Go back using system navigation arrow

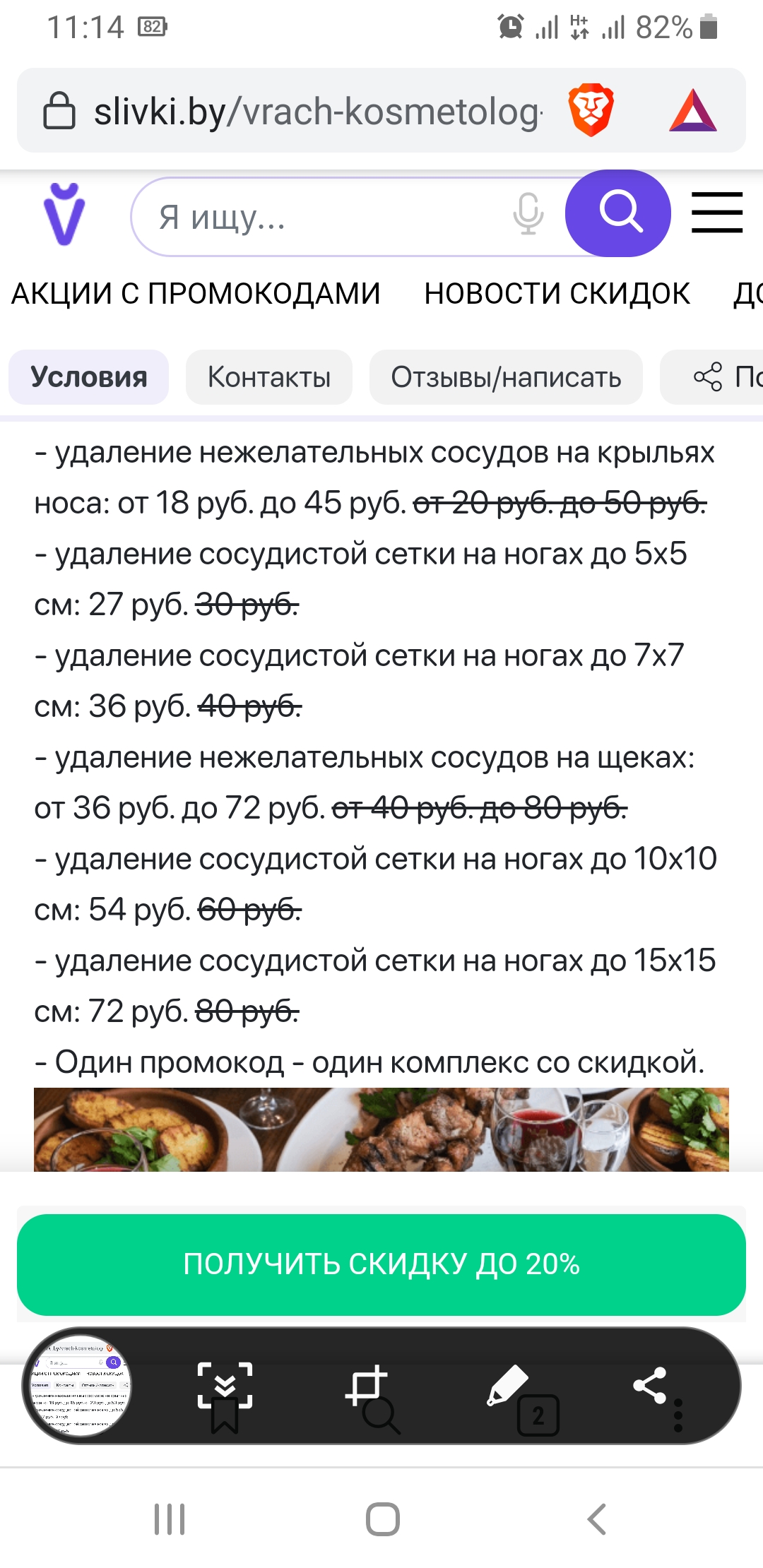[597, 1519]
